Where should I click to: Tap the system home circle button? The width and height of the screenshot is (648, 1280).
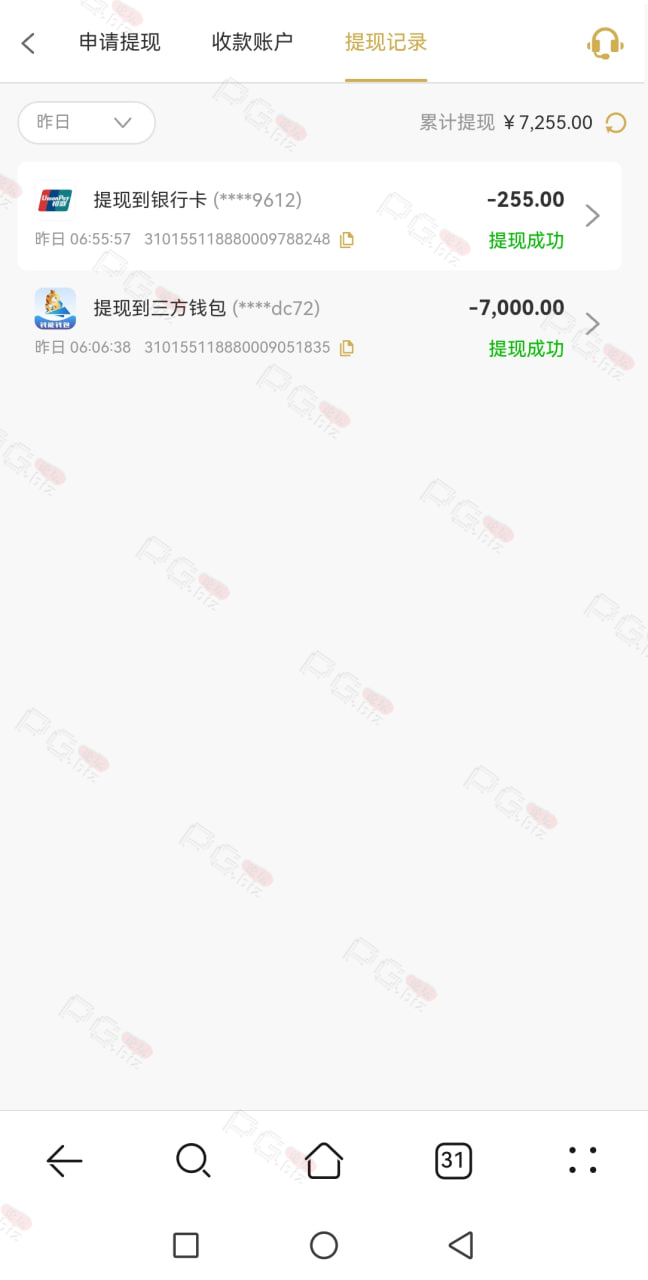tap(324, 1245)
